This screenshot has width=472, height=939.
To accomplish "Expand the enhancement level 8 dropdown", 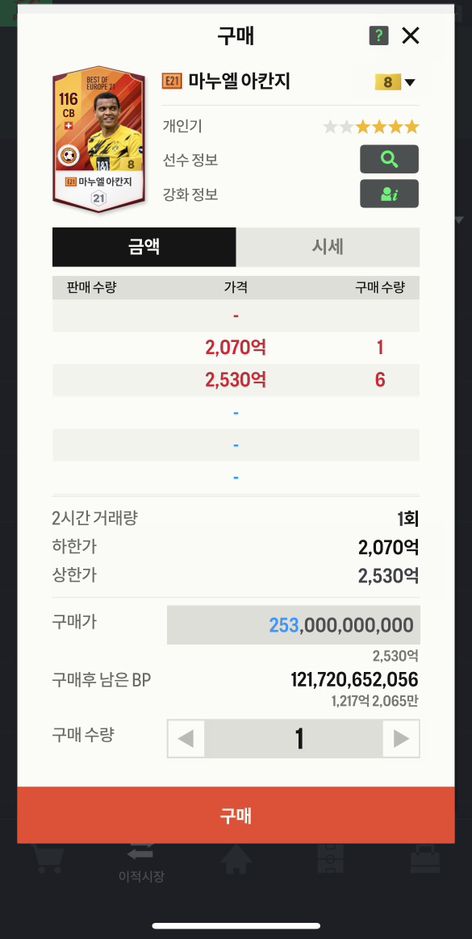I will [395, 82].
